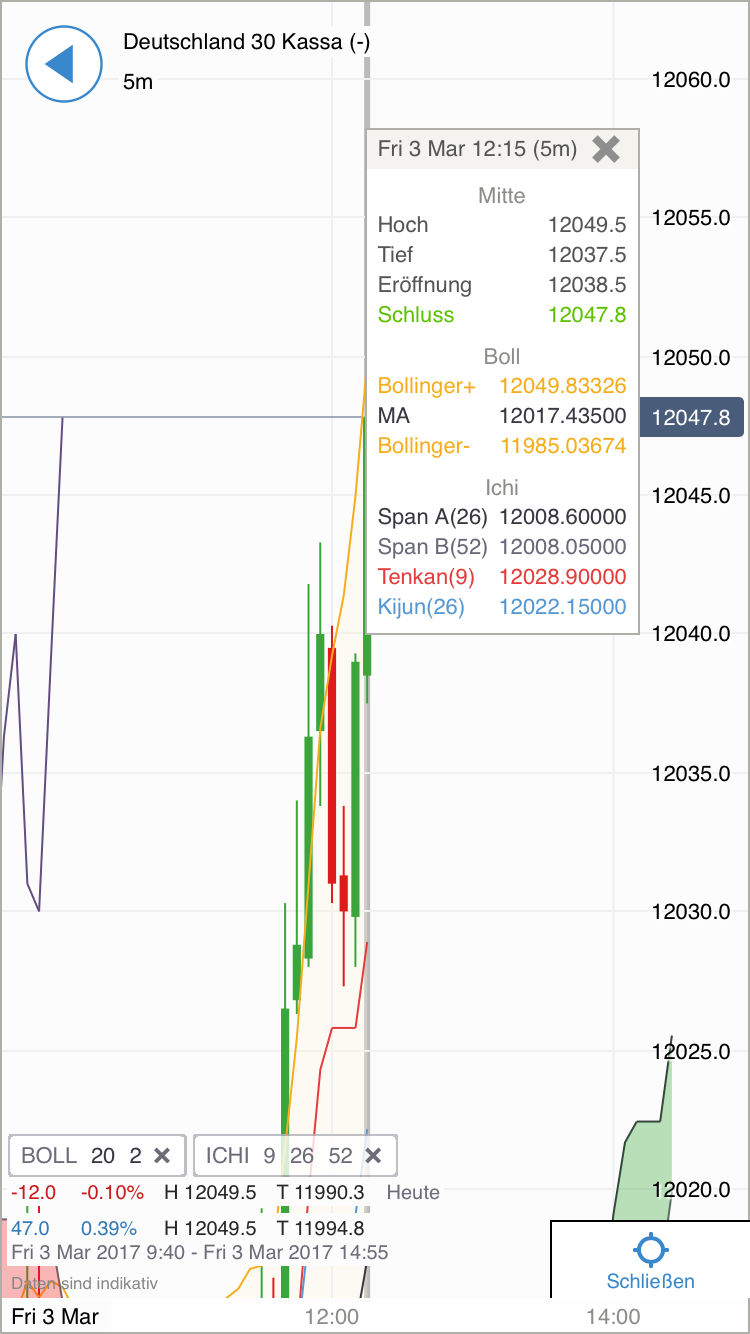Remove the BOLL indicator using its X icon
Image resolution: width=750 pixels, height=1334 pixels.
[x=163, y=1155]
